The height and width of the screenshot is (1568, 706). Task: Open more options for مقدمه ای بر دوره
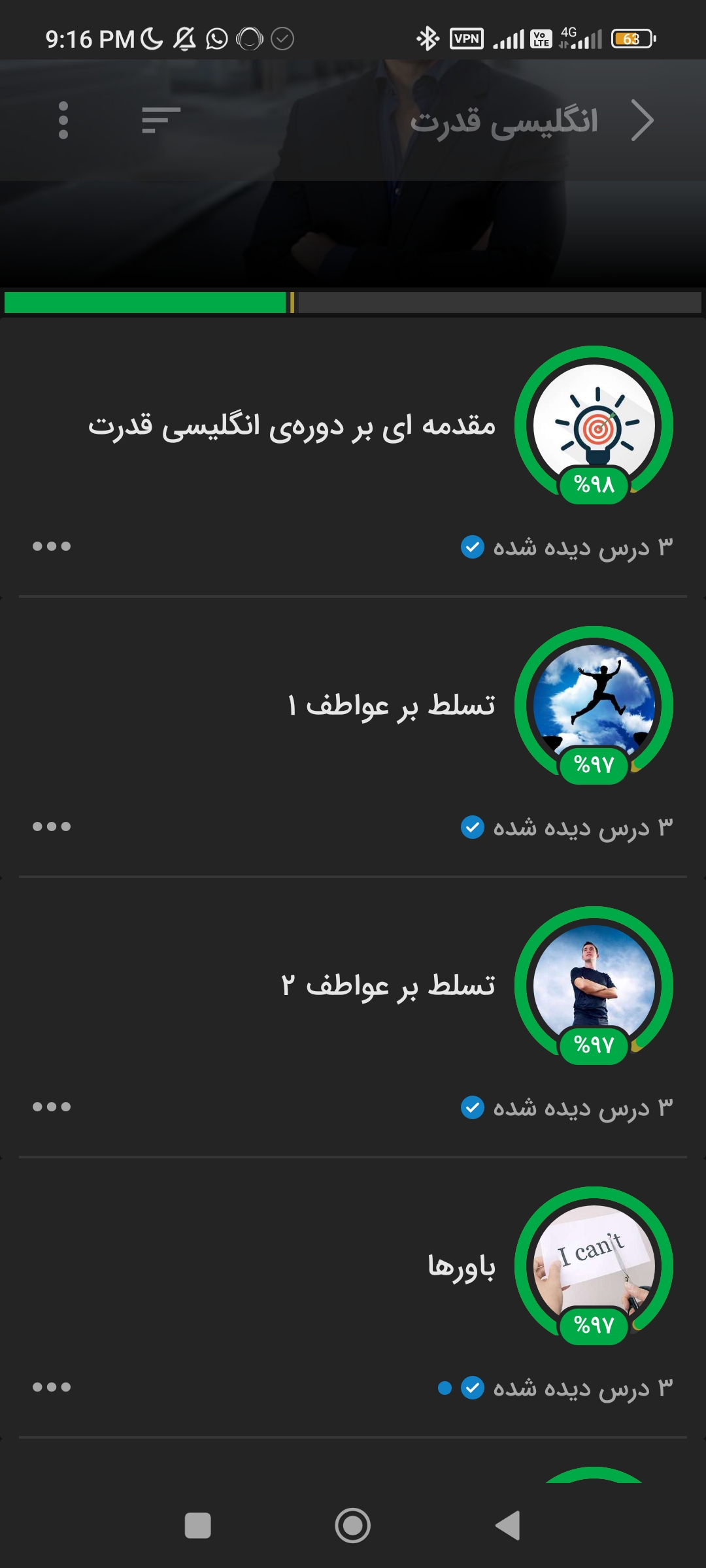coord(52,546)
